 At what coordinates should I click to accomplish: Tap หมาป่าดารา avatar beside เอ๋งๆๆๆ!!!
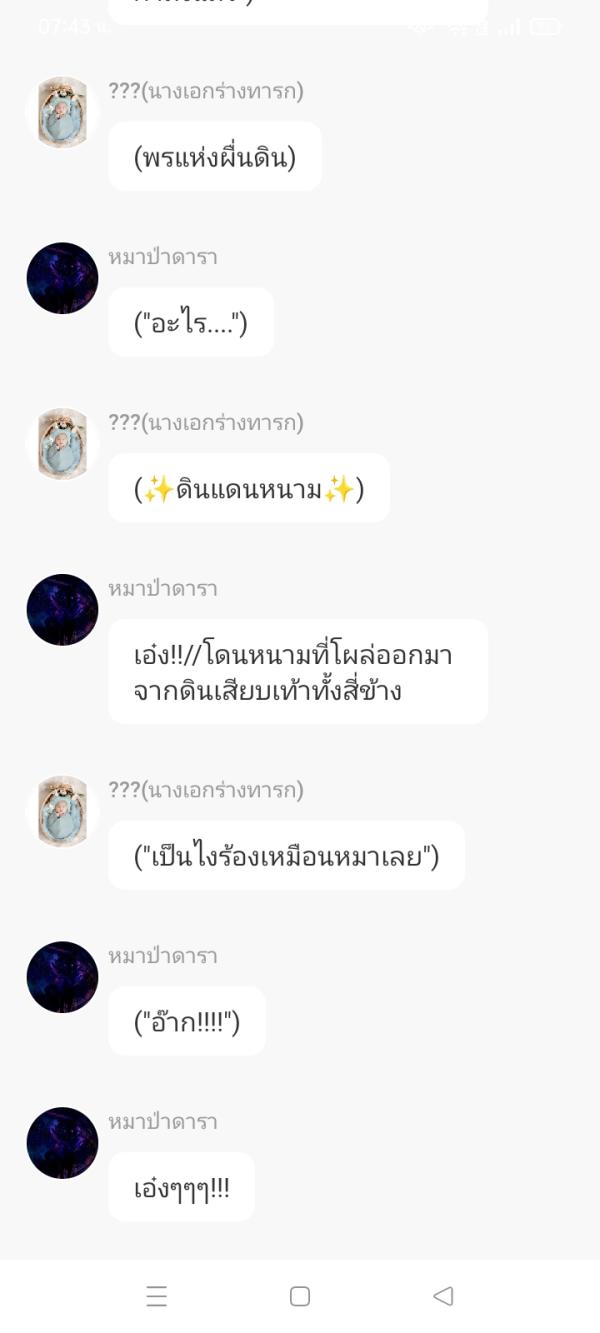point(62,1143)
